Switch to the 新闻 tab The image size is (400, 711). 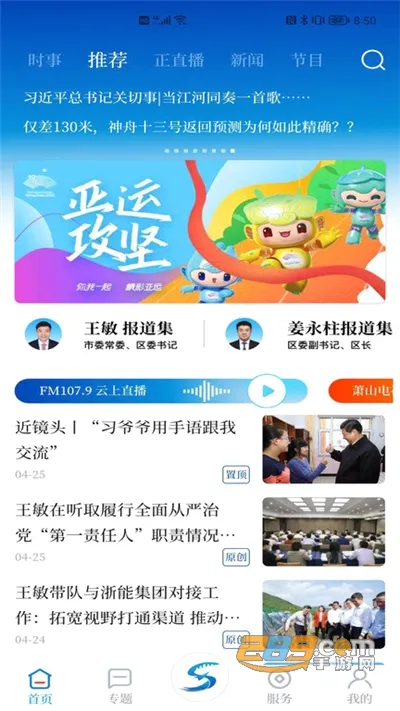247,60
